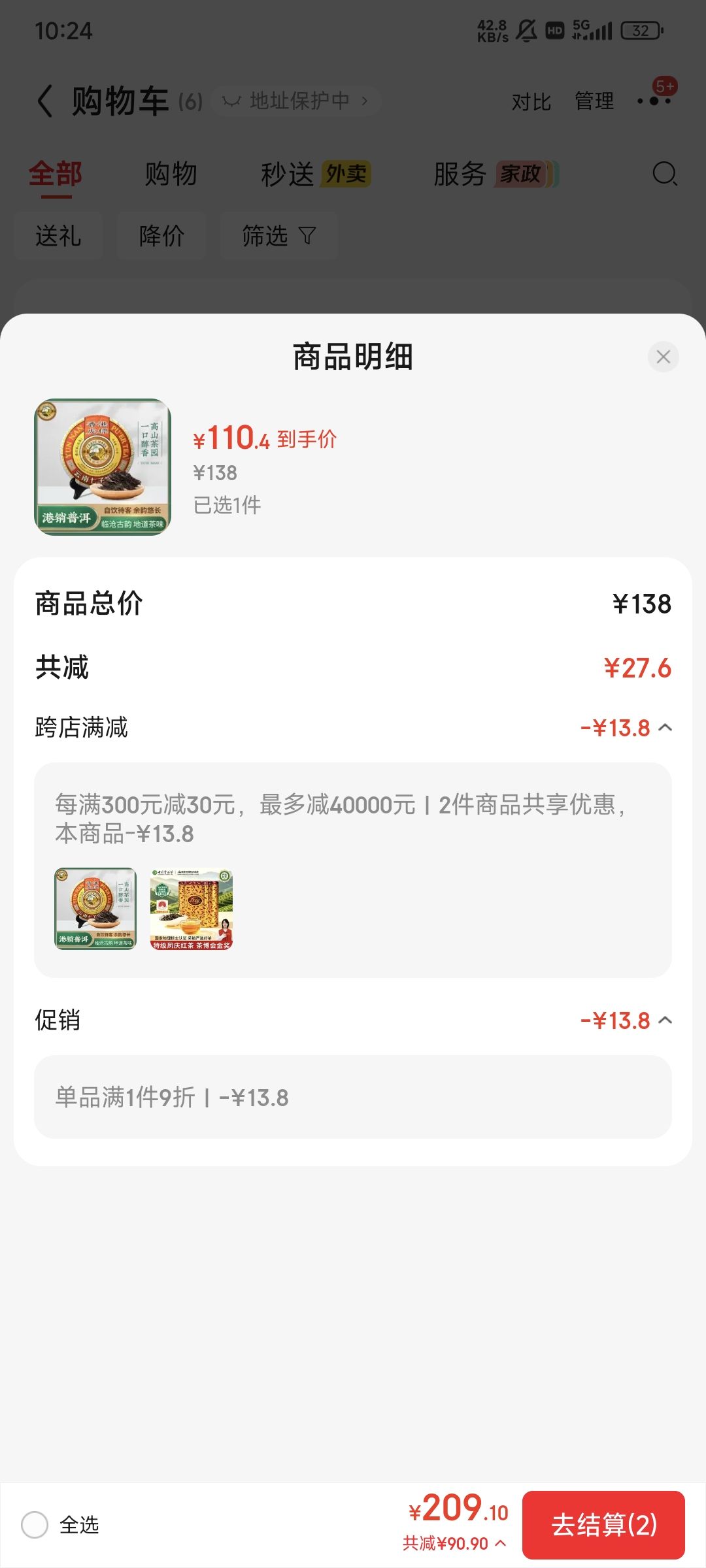Open the 港销普洱 tea product image
The image size is (706, 1568).
pos(103,467)
